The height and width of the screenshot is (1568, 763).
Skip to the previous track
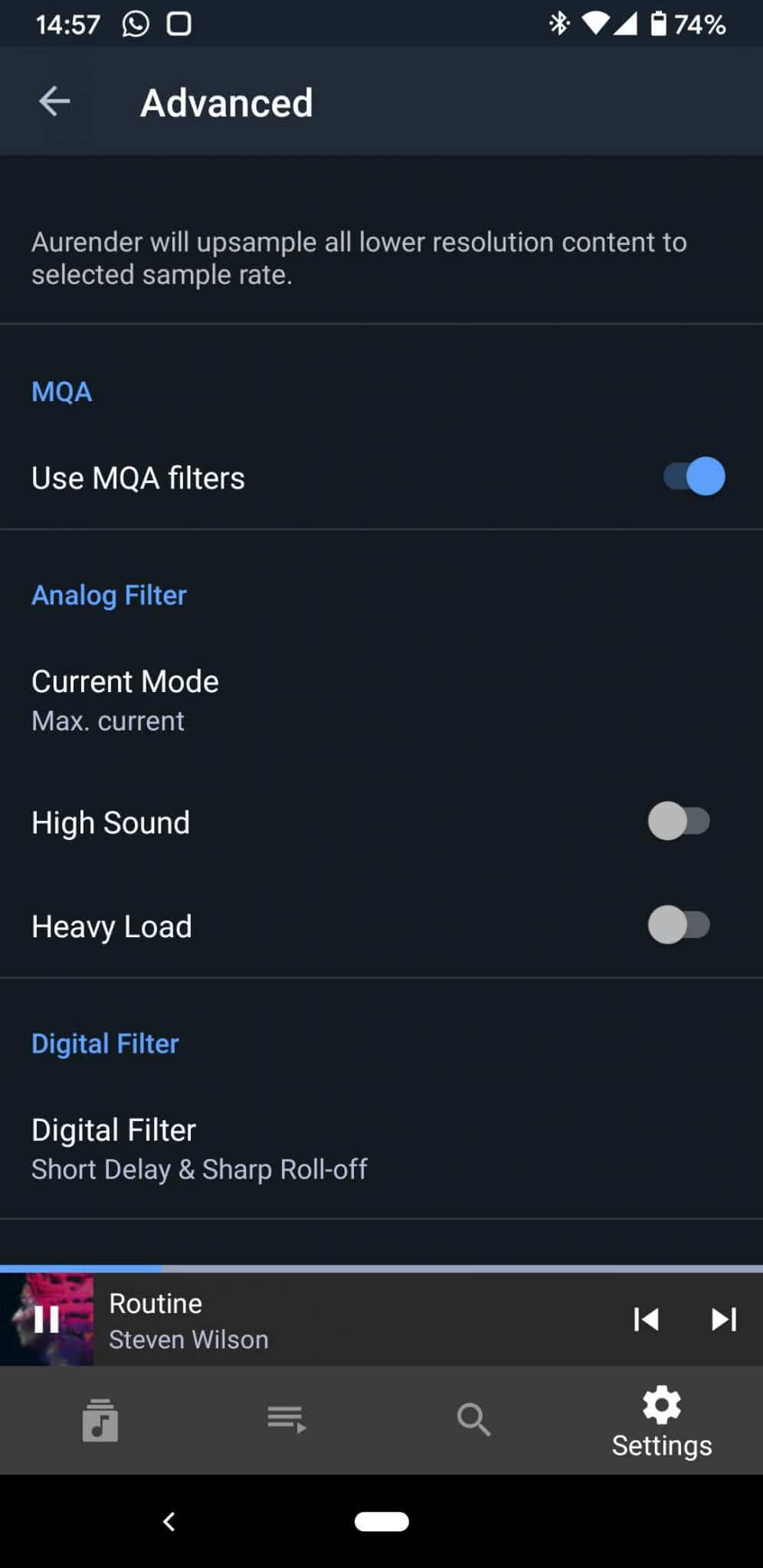[x=646, y=1319]
